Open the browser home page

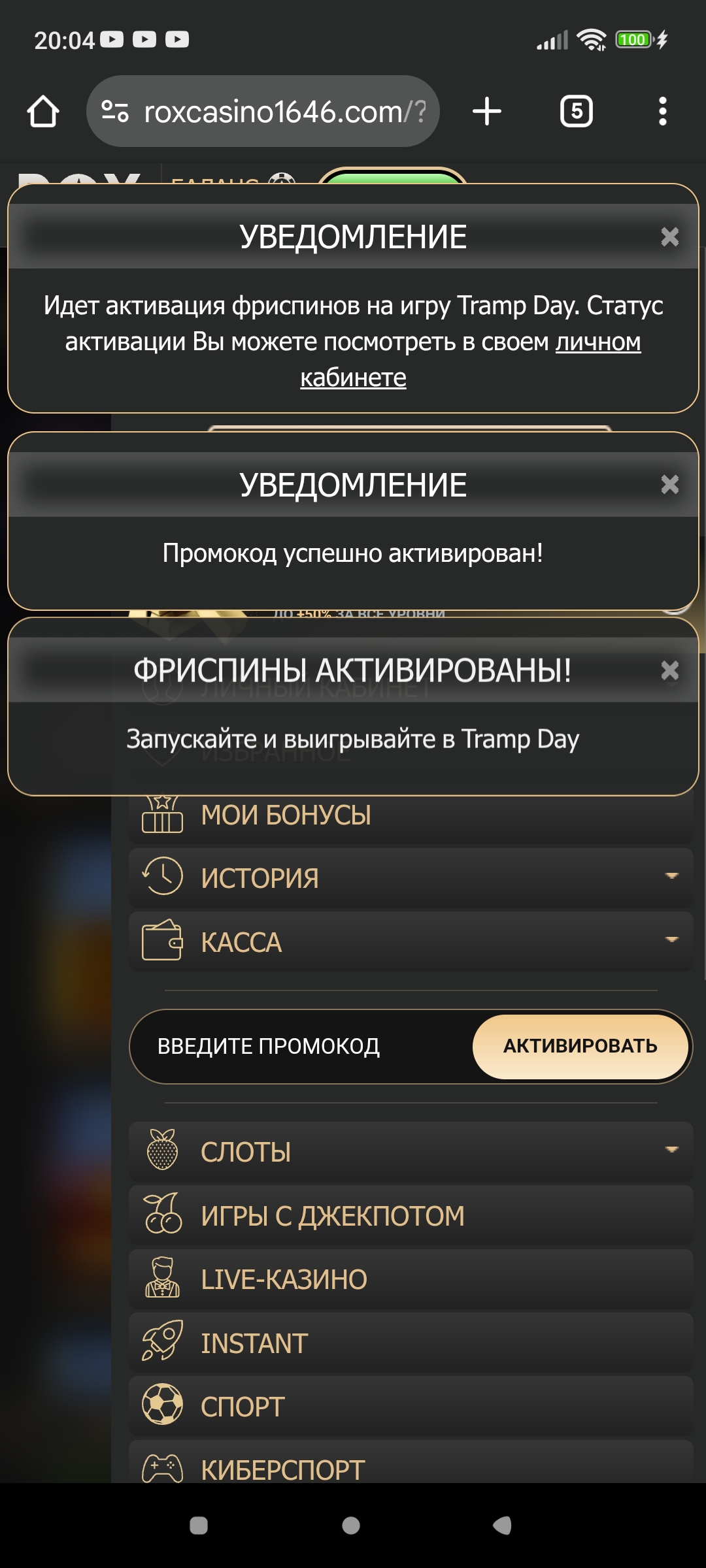coord(43,112)
